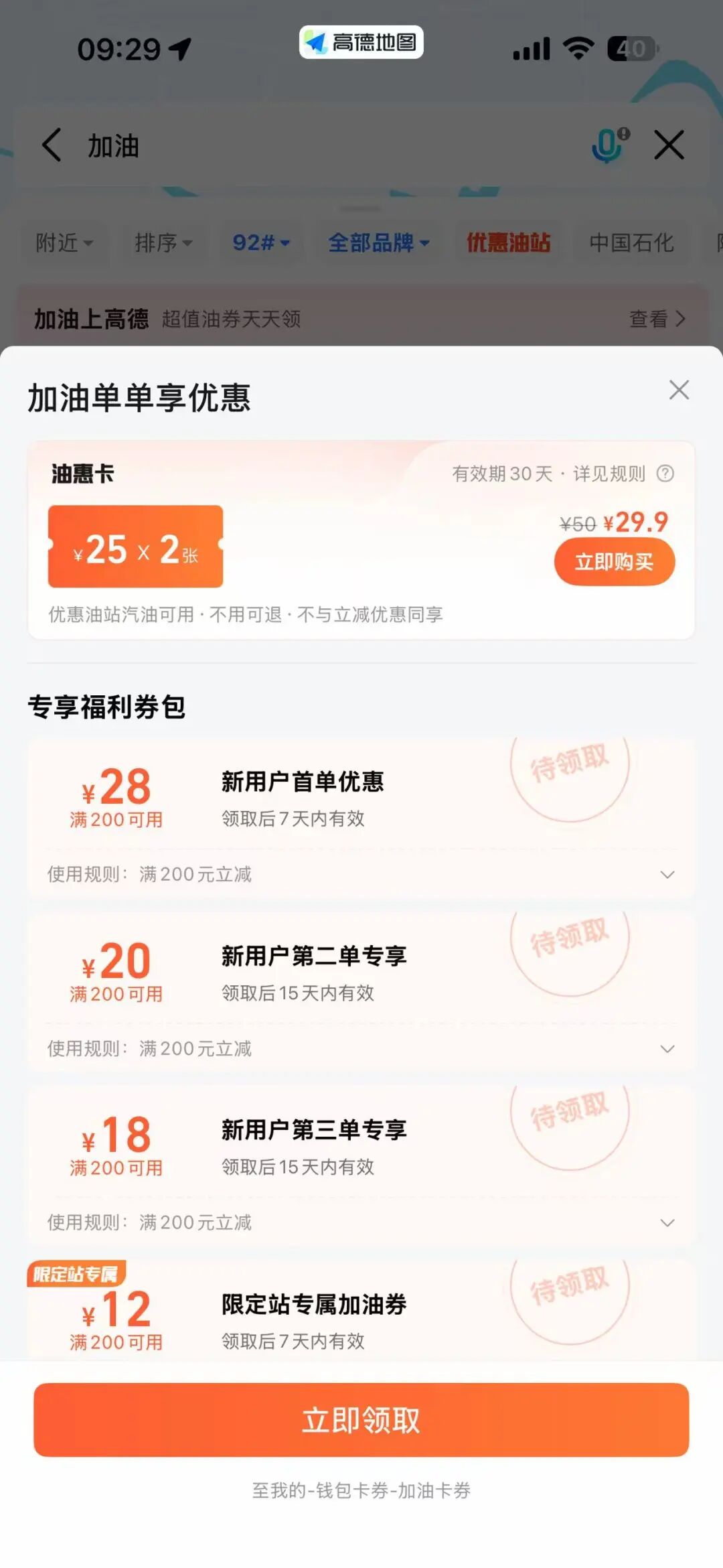Select the 优惠油站 filter chip
Image resolution: width=723 pixels, height=1568 pixels.
(508, 242)
